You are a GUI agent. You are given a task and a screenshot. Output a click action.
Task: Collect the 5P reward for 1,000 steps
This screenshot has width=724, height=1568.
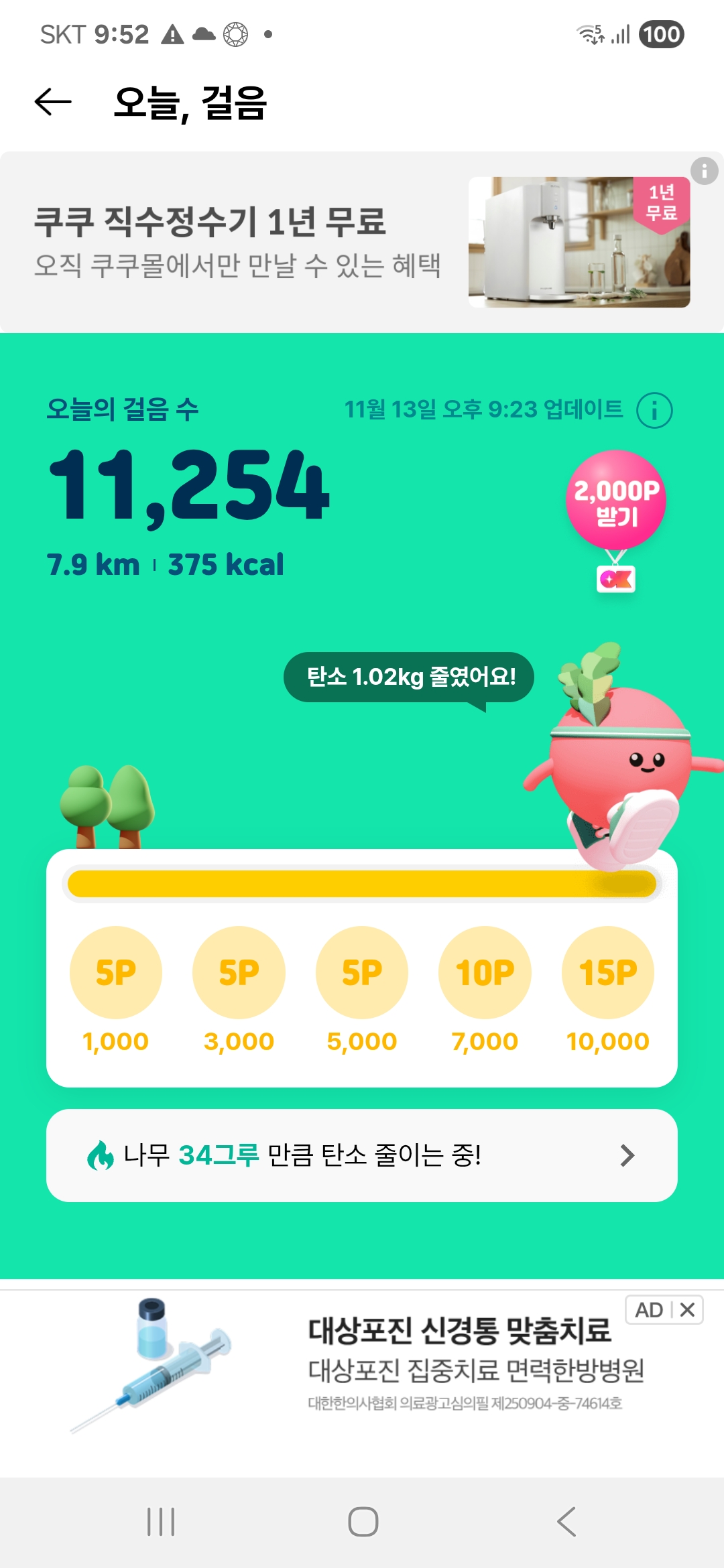pyautogui.click(x=116, y=972)
